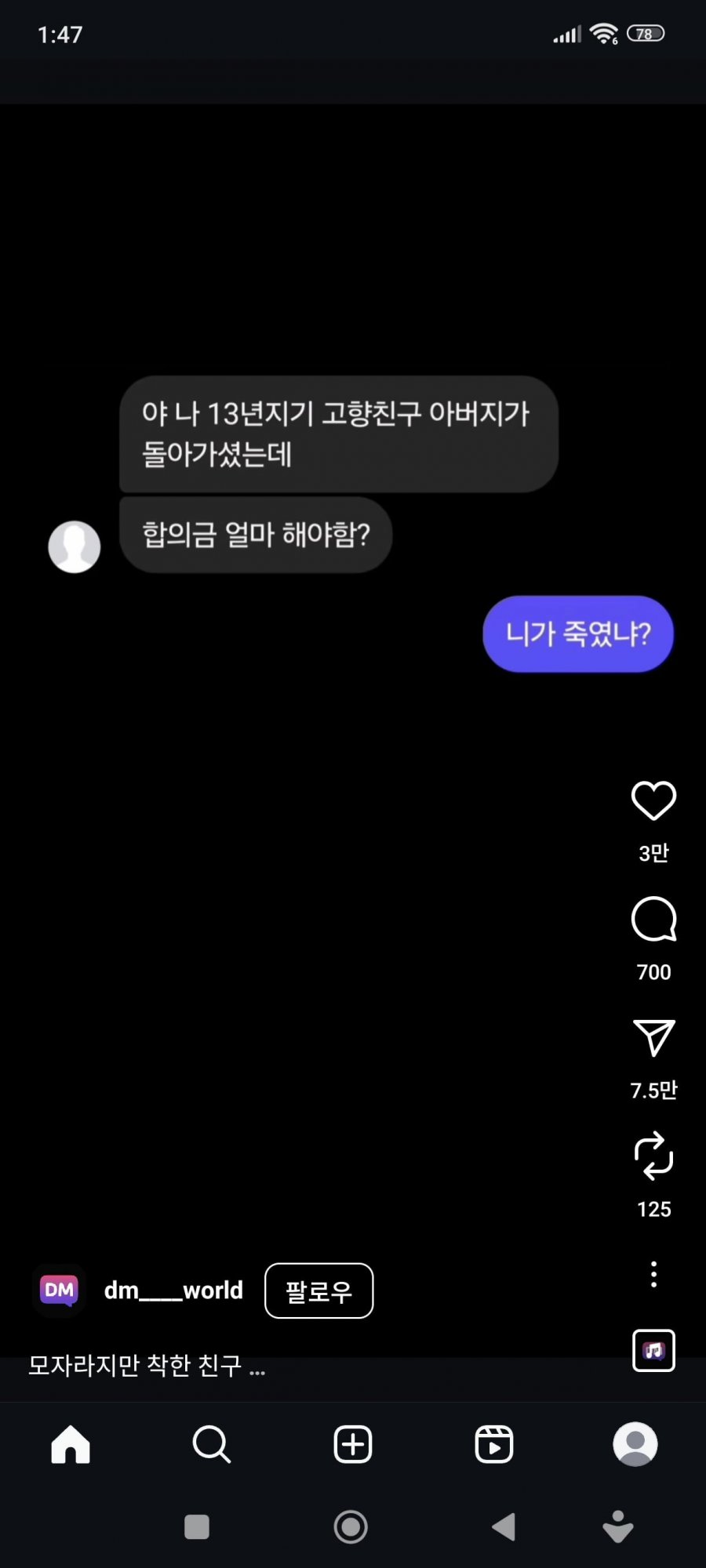Open my profile tab

click(x=635, y=1444)
